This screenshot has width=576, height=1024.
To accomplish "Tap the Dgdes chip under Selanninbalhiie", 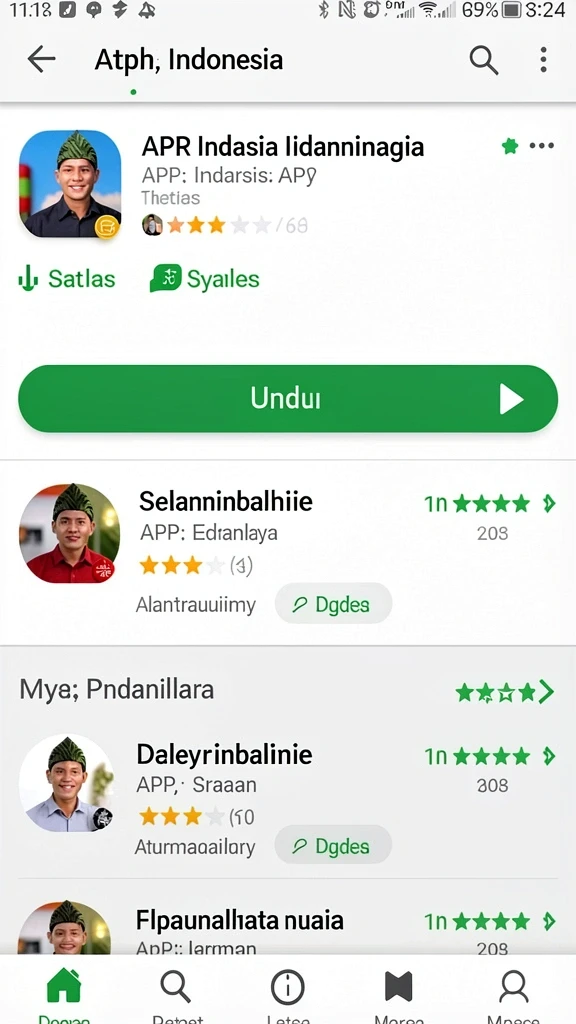I will pos(333,604).
